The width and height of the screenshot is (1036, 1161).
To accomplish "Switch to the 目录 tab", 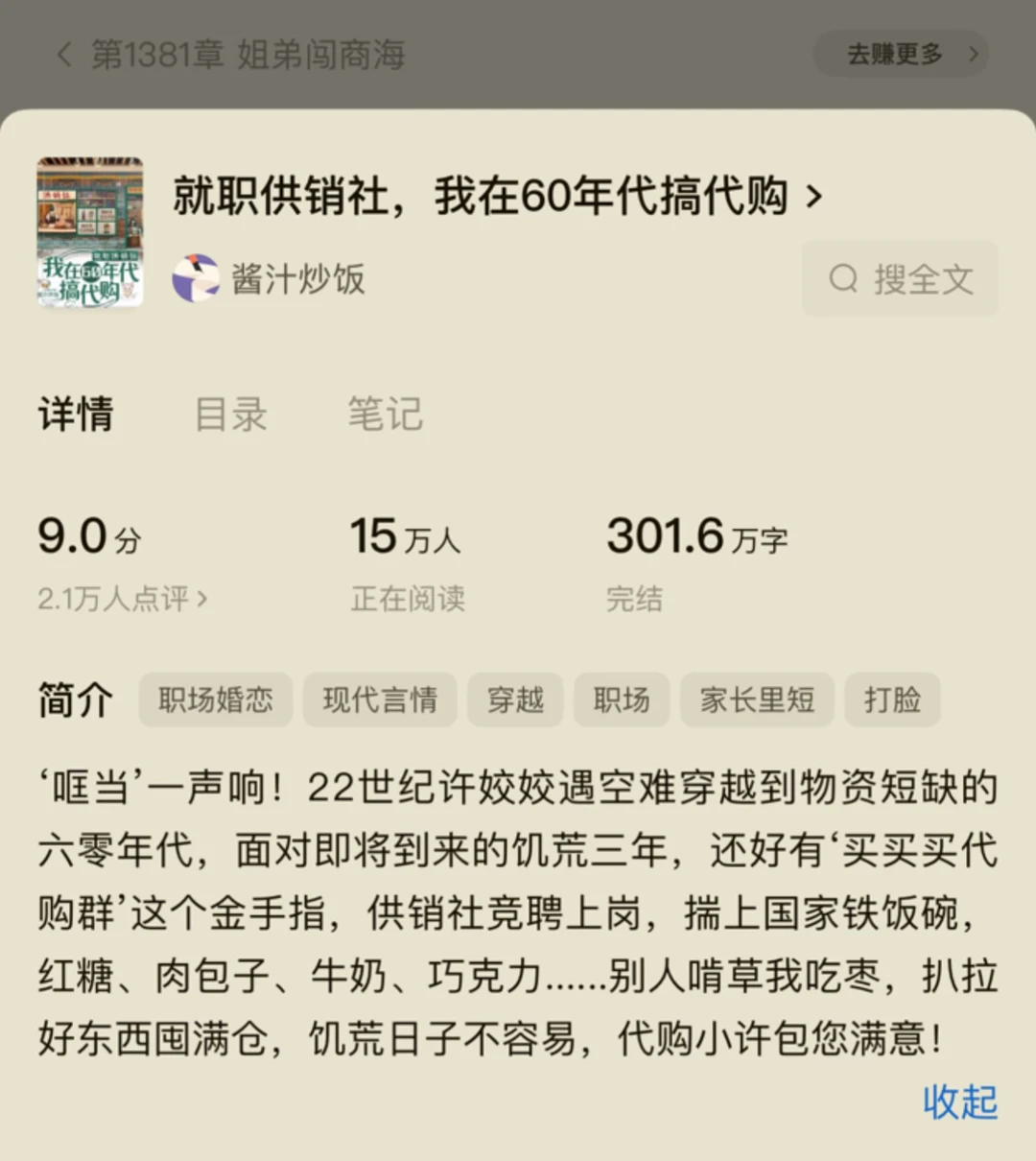I will 230,415.
